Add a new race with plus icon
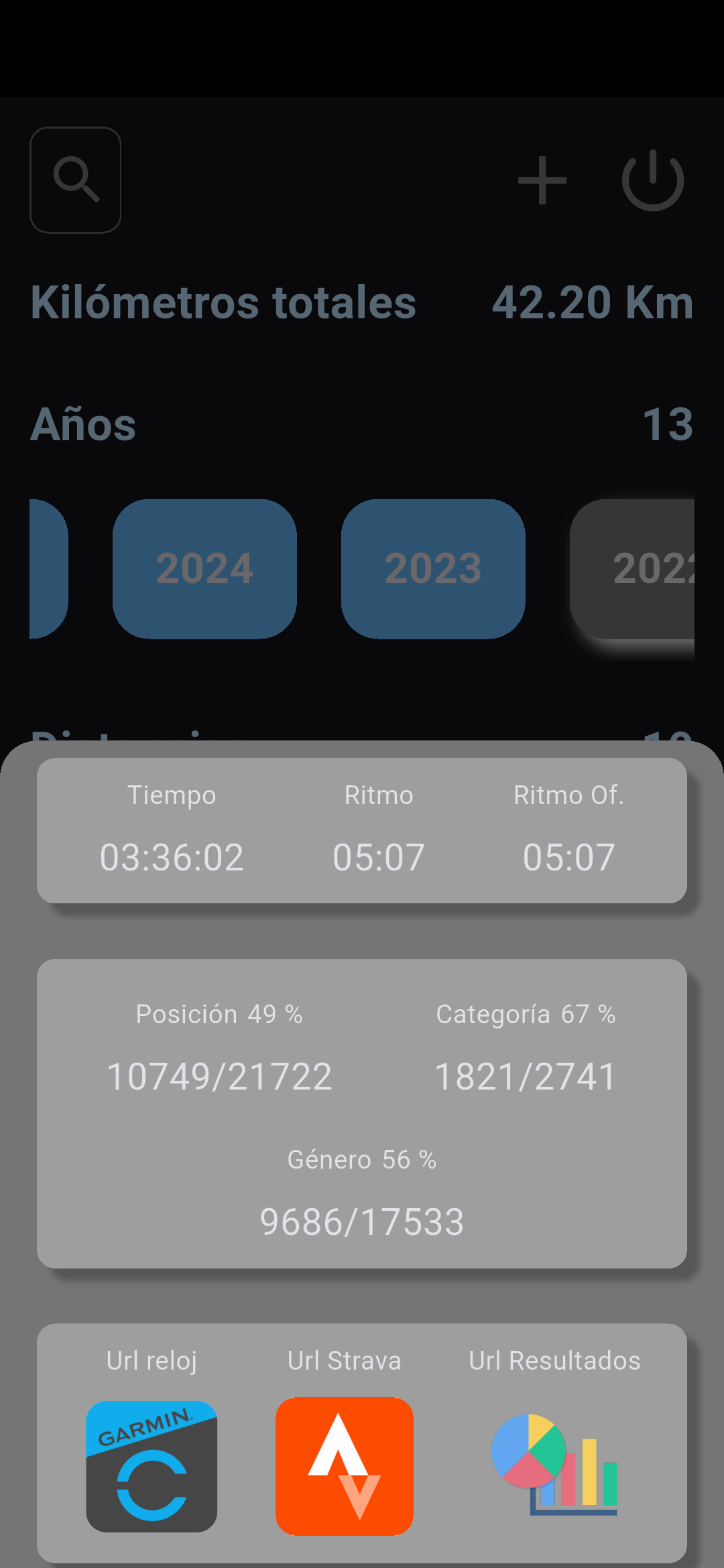 (542, 180)
